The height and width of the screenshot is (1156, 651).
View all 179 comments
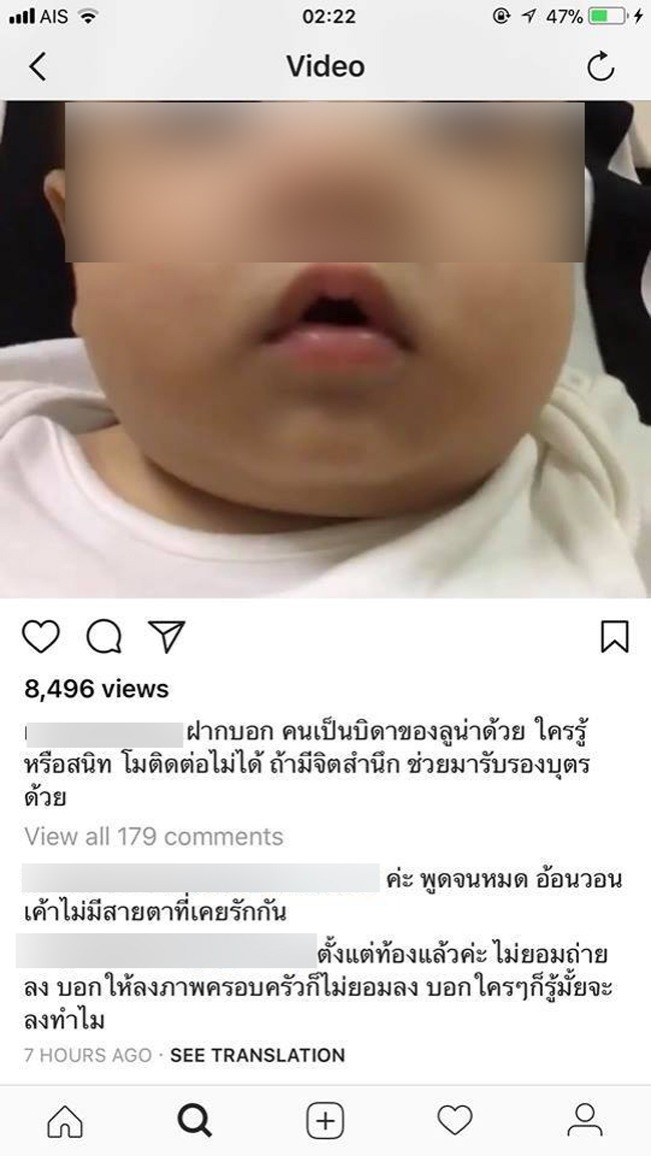coord(154,836)
